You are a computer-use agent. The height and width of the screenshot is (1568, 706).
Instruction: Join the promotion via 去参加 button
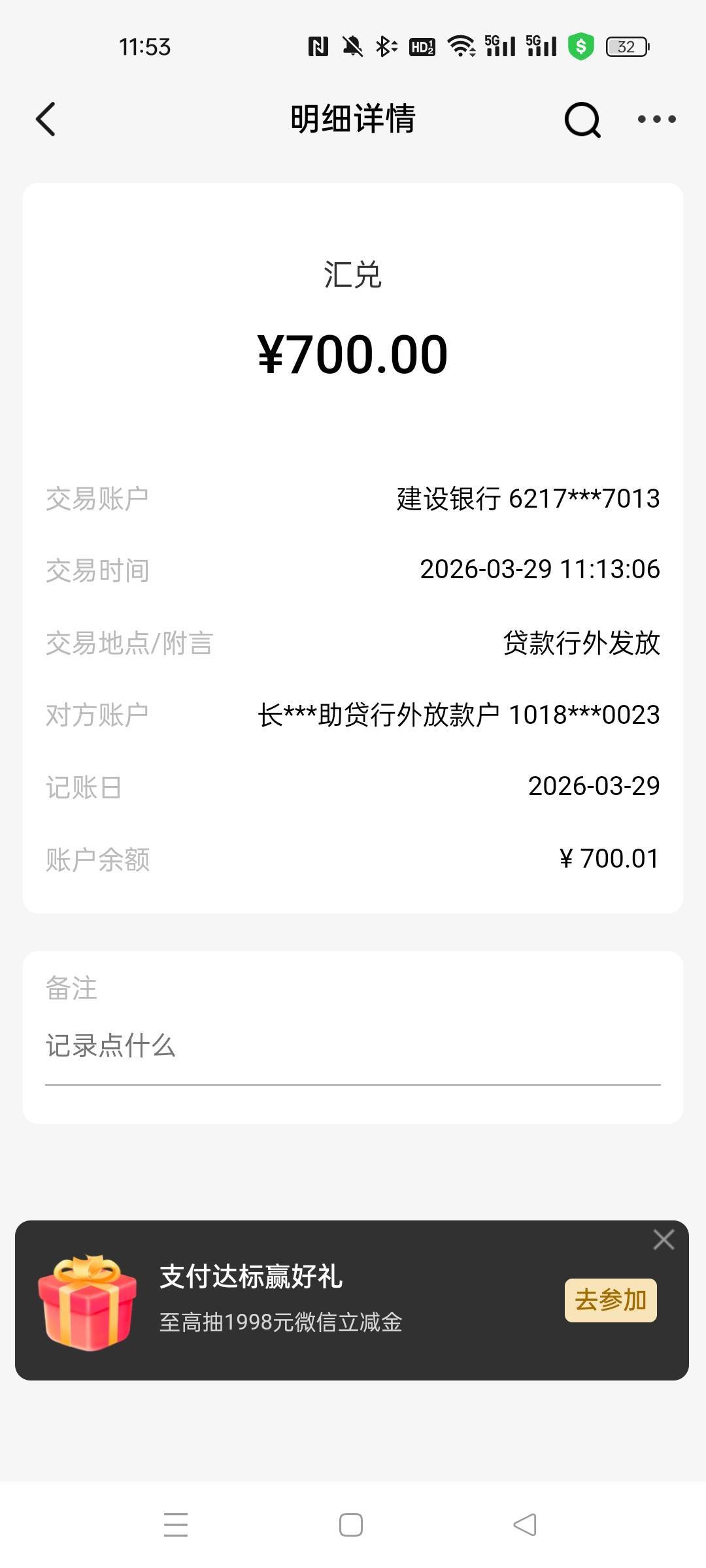click(610, 1300)
